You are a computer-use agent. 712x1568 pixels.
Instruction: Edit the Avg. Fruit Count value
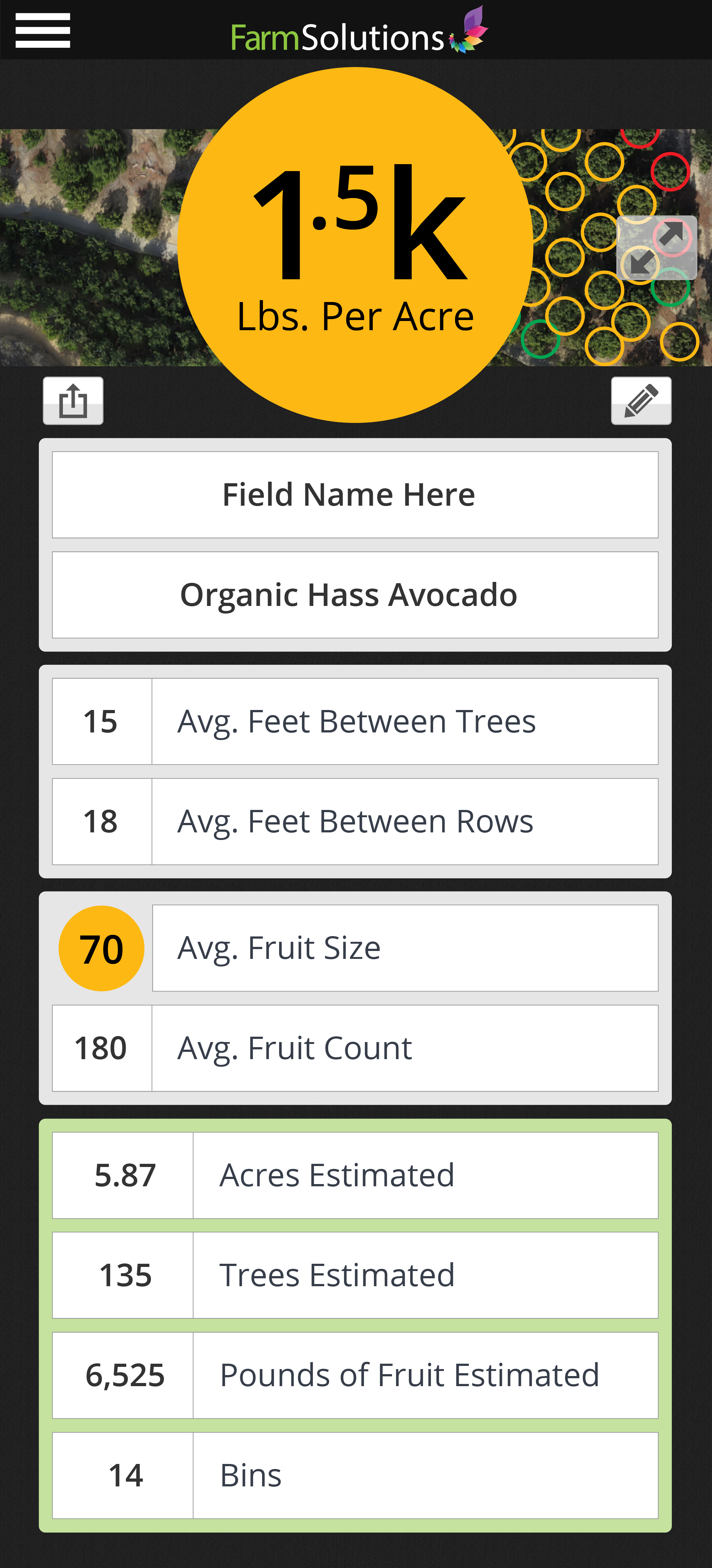tap(102, 1048)
